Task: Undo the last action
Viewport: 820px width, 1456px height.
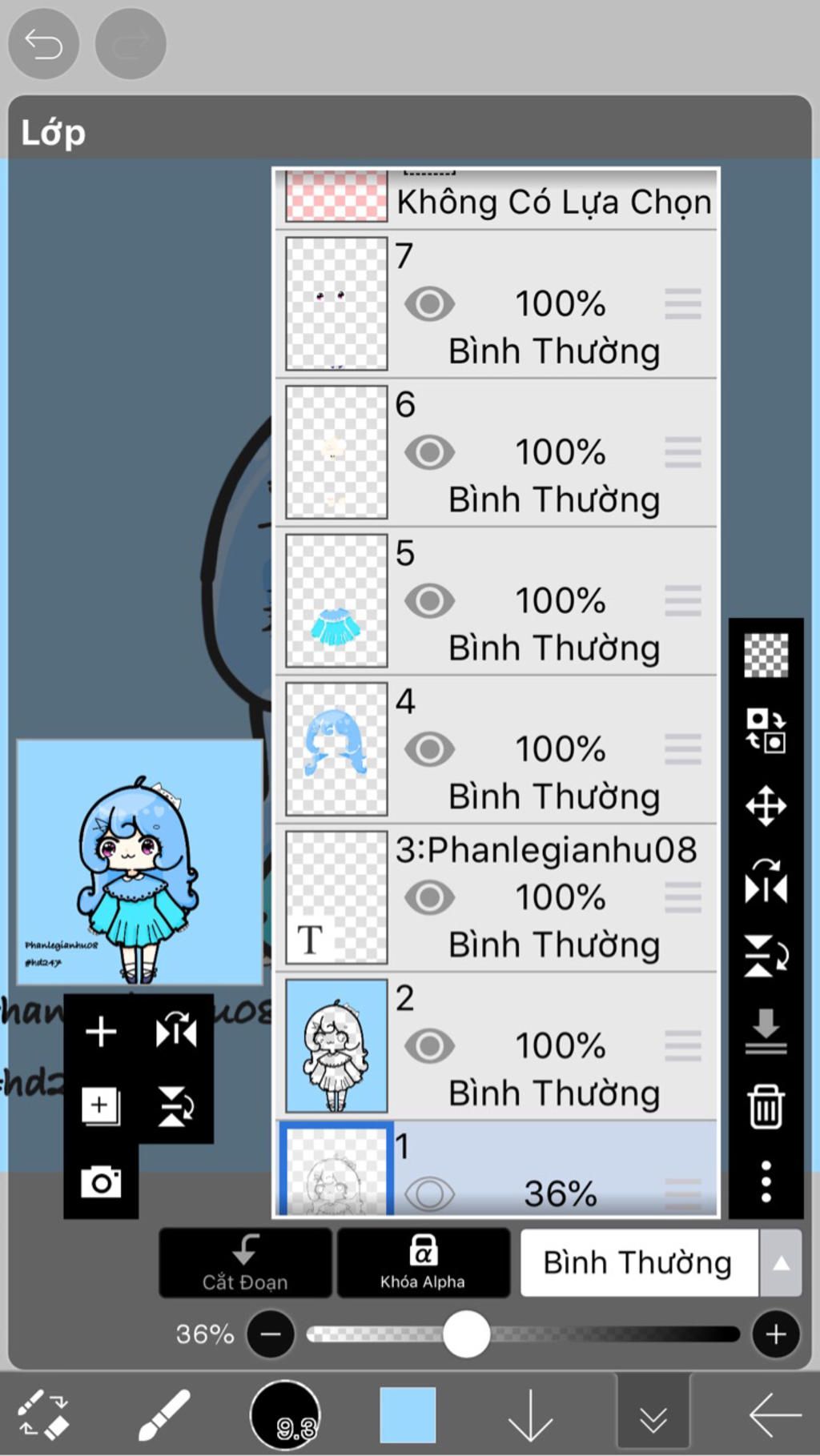Action: (x=43, y=43)
